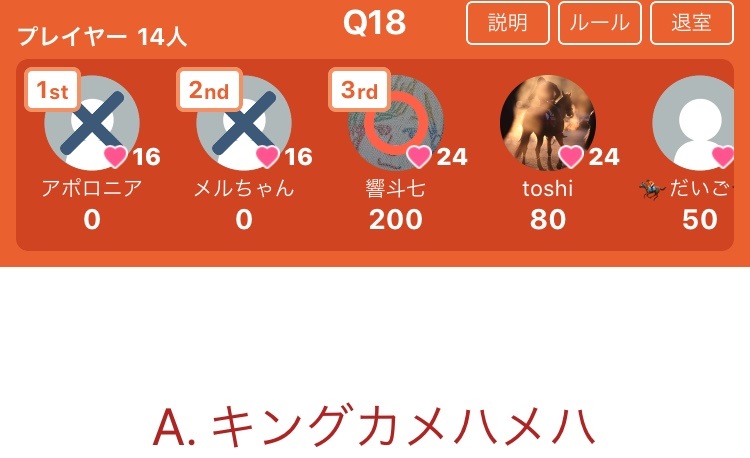This screenshot has height=458, width=750.
Task: Select answer A. キングカメハメハ
Action: click(x=375, y=428)
